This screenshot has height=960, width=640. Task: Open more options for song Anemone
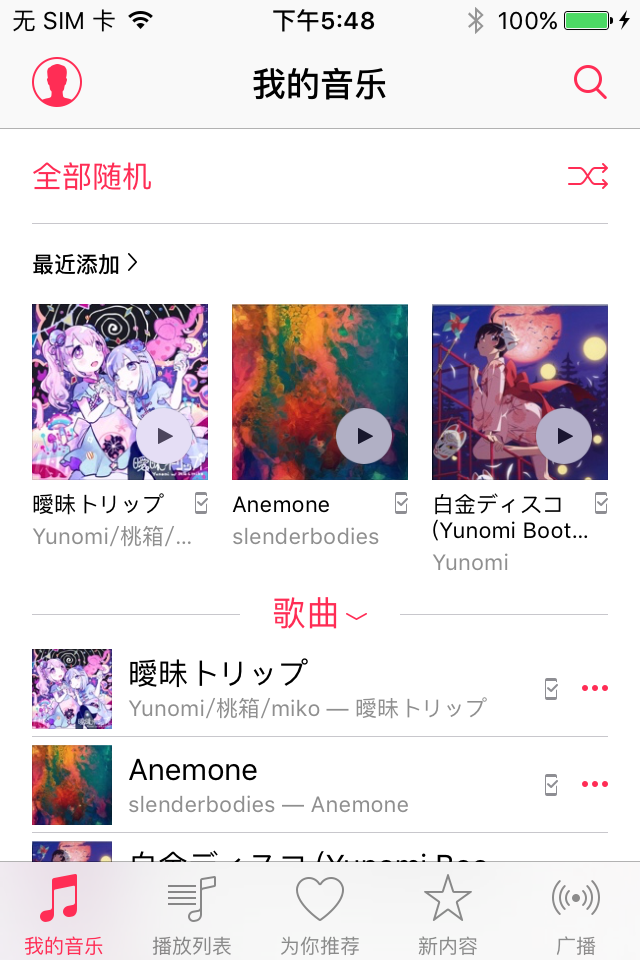tap(595, 784)
